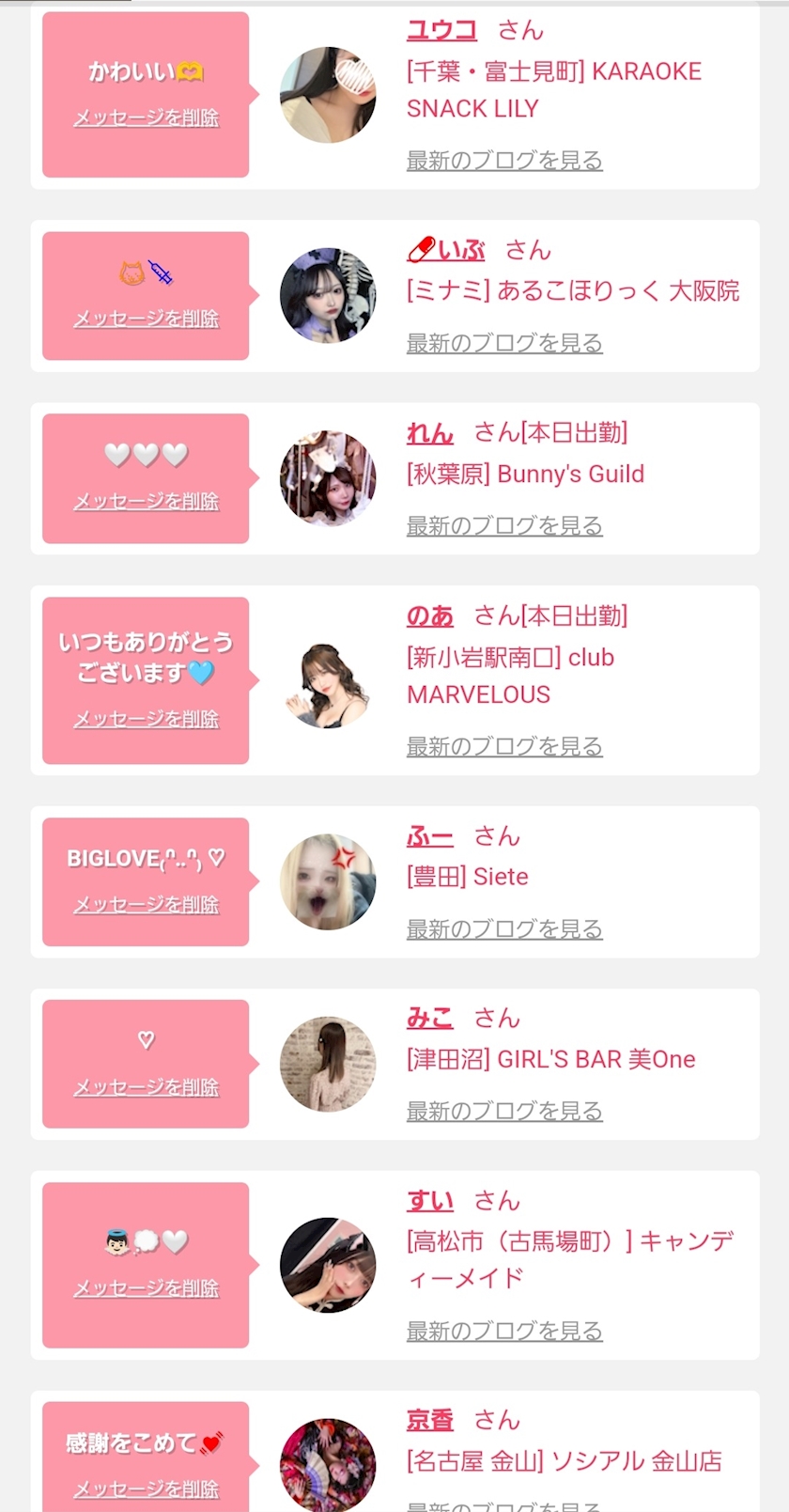Open ふー's profile link
Screen dimensions: 789x1512
(430, 835)
